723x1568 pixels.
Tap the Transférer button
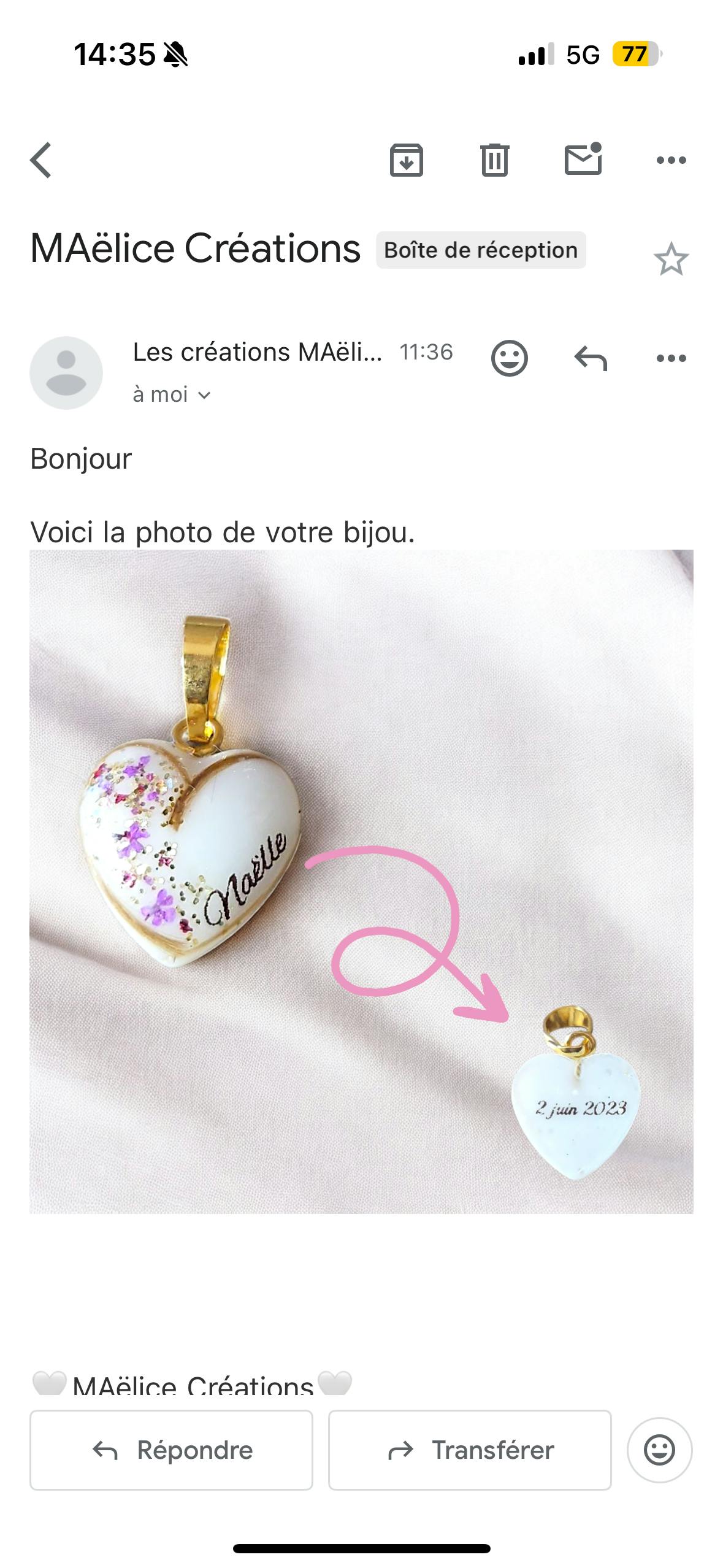470,1450
